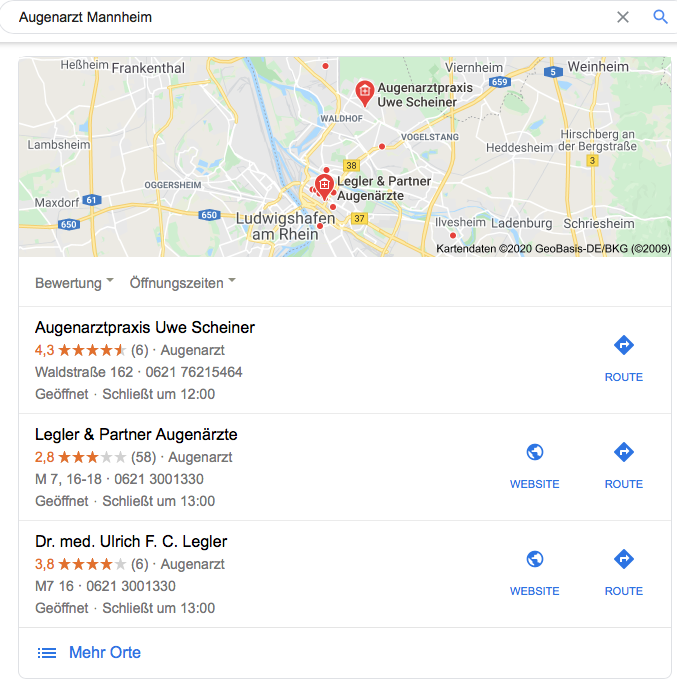Visit website of Dr. med. Ulrich Legler
677x681 pixels.
(x=534, y=572)
